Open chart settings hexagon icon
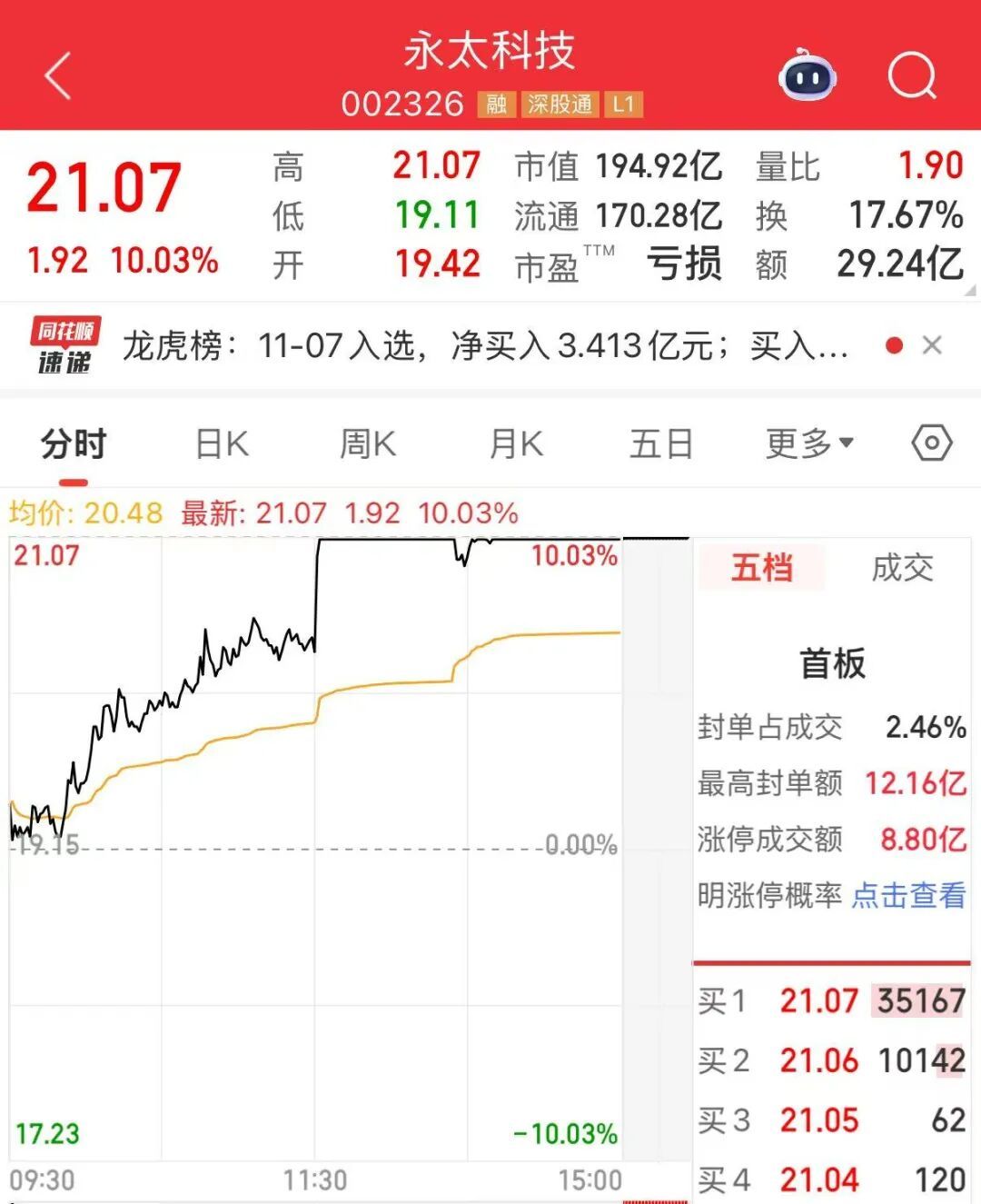Viewport: 981px width, 1204px height. [x=931, y=443]
